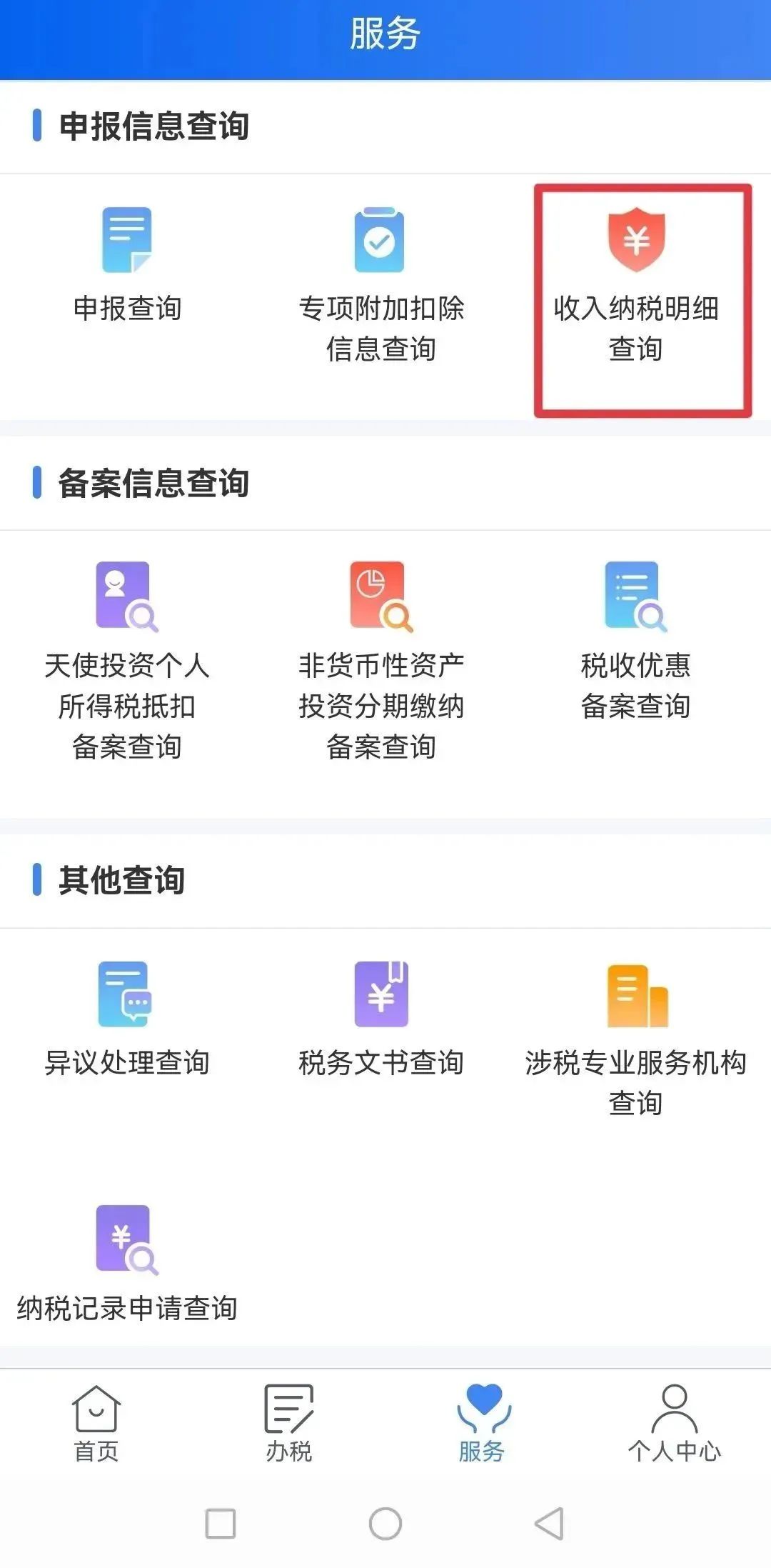771x1568 pixels.
Task: Open 天使投资个人所得税抵扣备案查询
Action: 127,657
